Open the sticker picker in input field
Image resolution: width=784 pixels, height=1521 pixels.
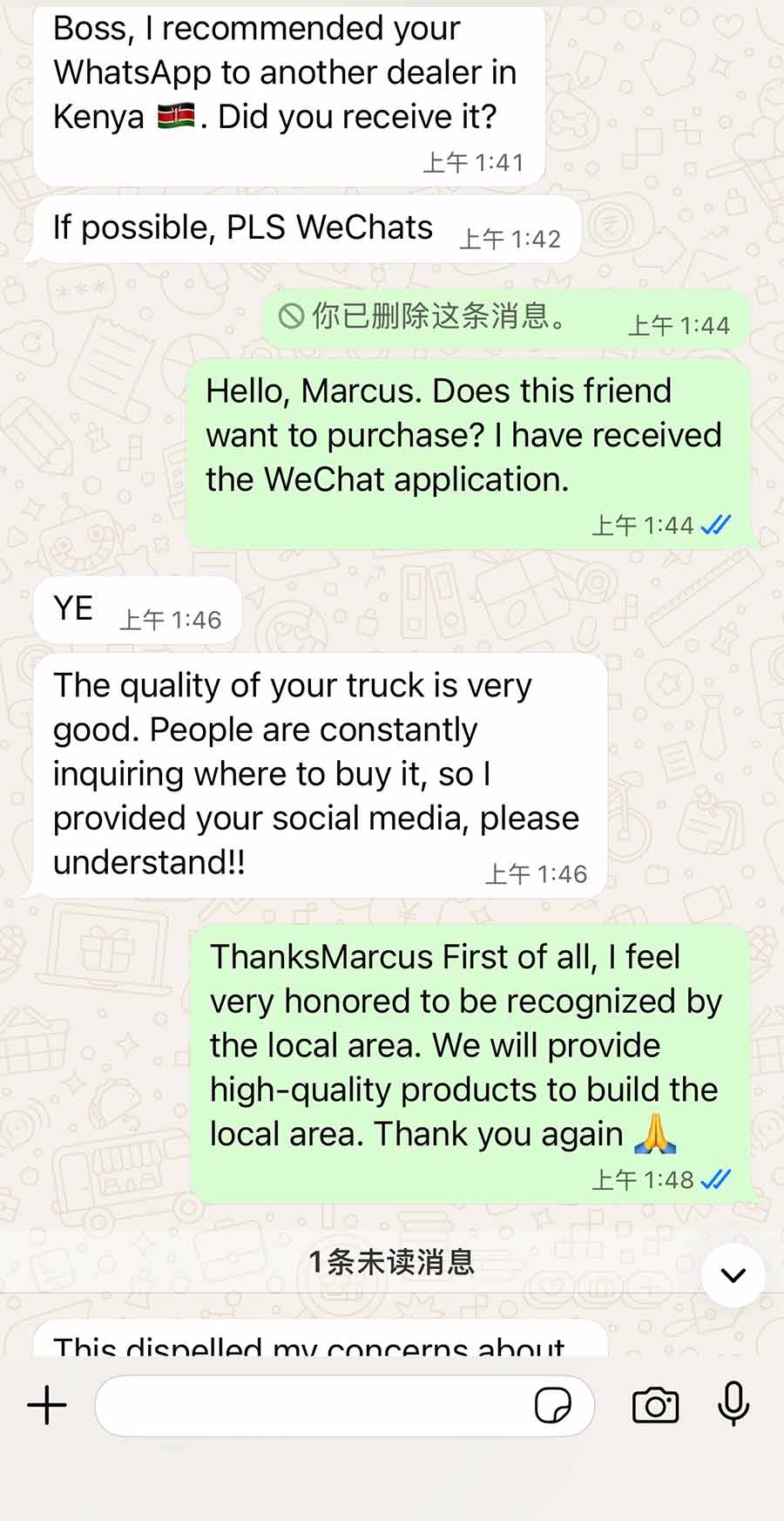click(553, 1406)
